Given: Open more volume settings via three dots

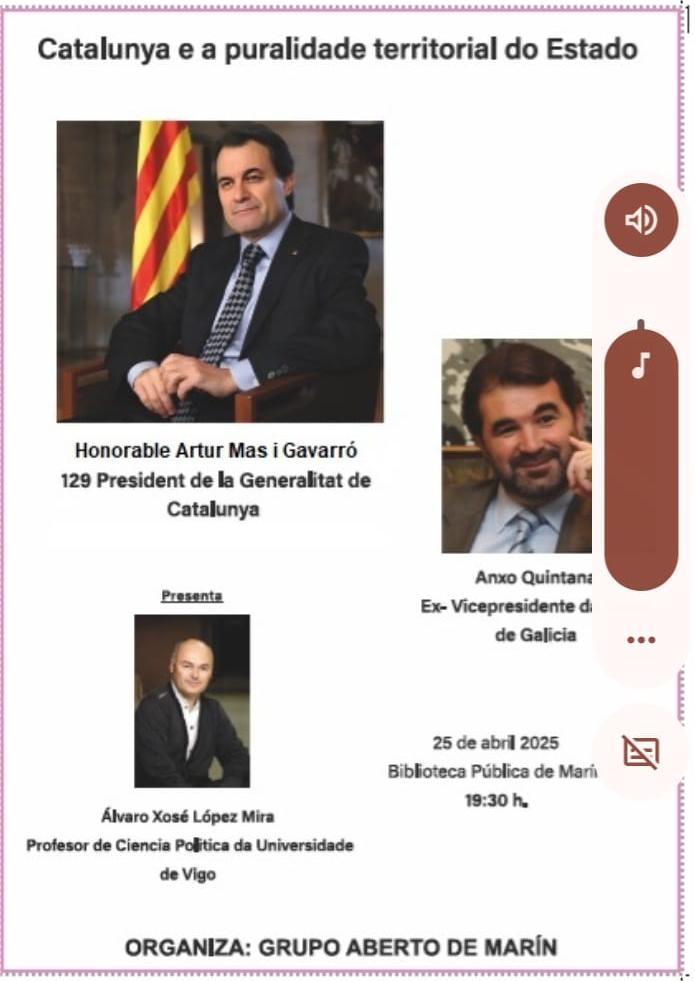Looking at the screenshot, I should 641,640.
